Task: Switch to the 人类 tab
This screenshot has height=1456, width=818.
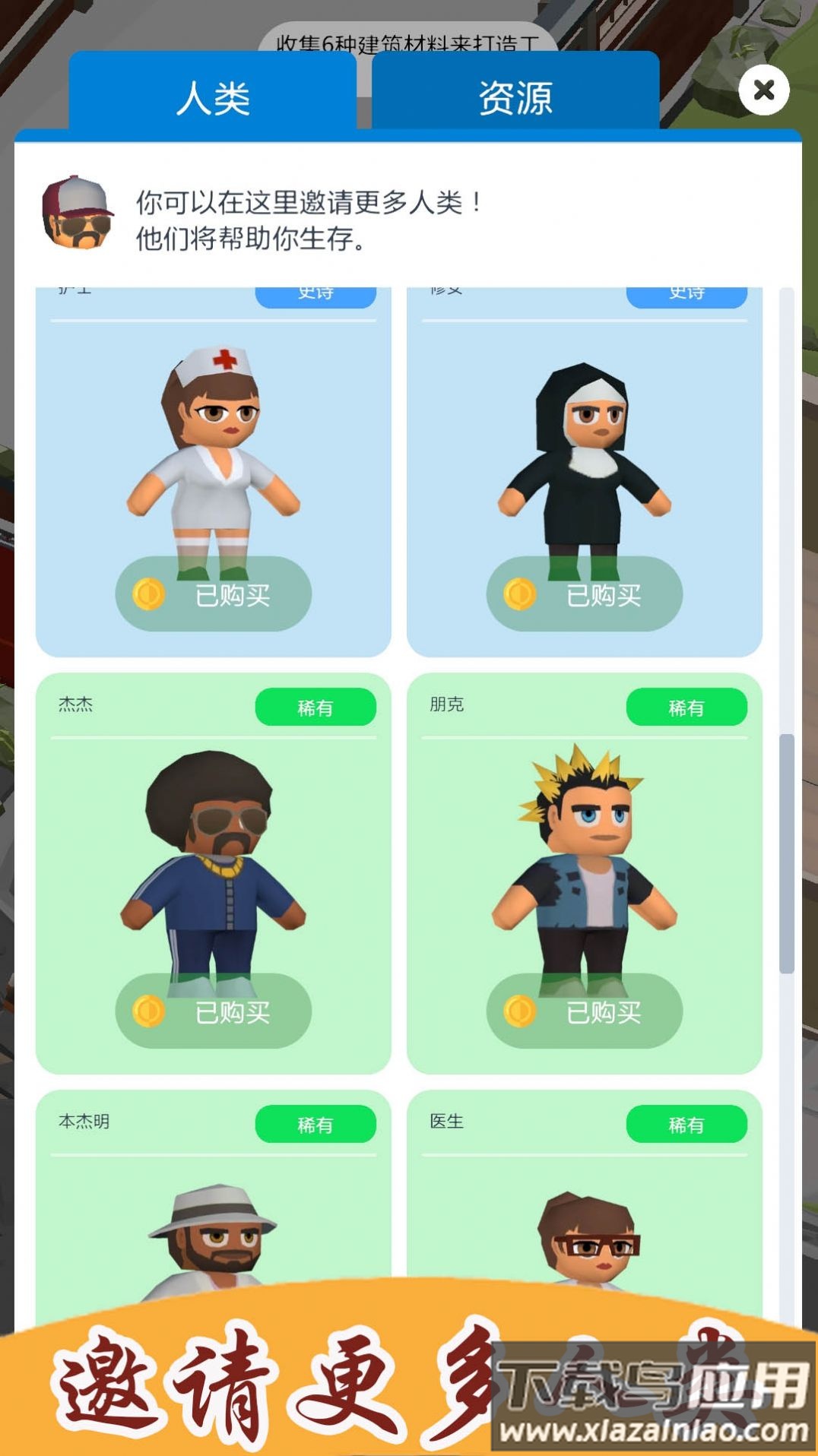Action: click(x=213, y=97)
